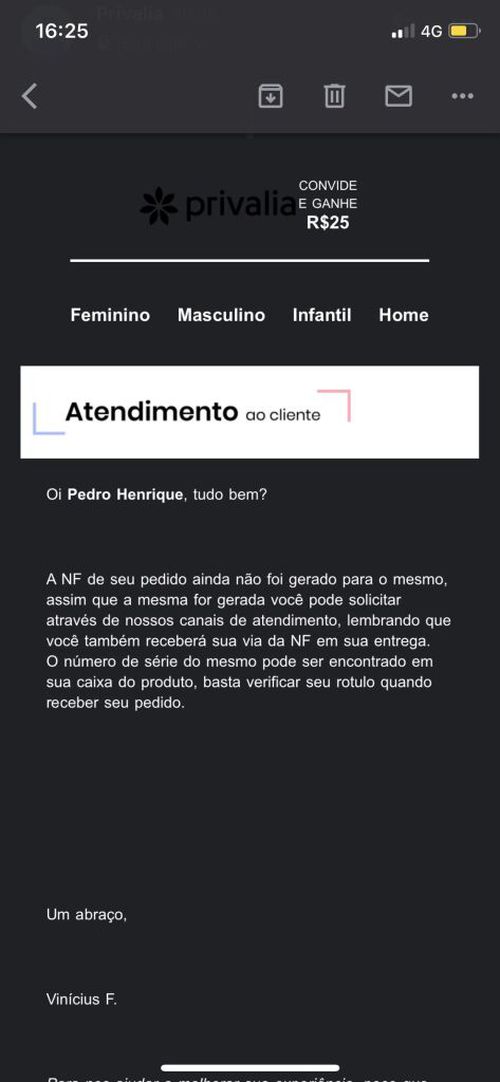Image resolution: width=500 pixels, height=1082 pixels.
Task: Open the Feminino category link
Action: point(110,315)
